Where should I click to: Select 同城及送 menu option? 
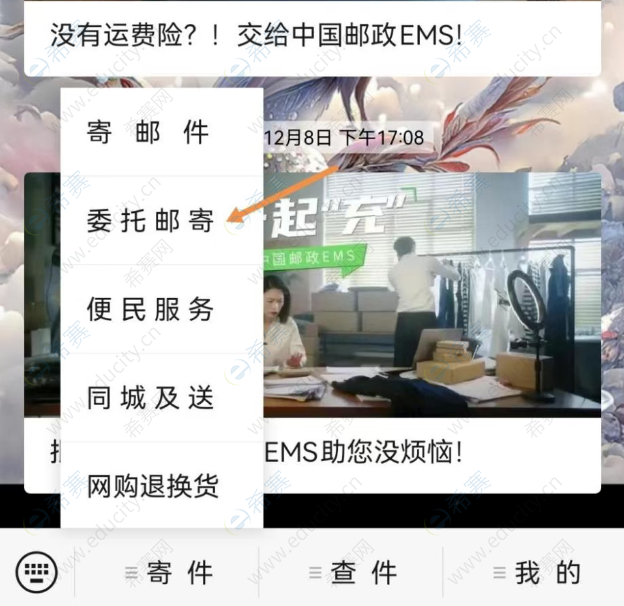click(x=150, y=398)
